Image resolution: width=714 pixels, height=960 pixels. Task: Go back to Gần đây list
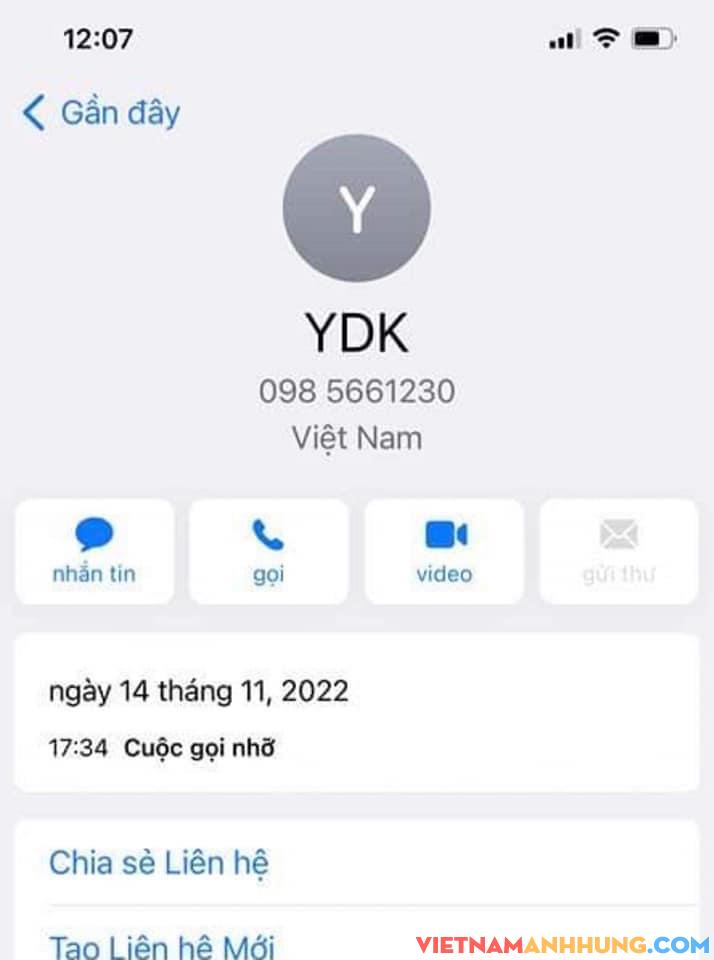click(101, 113)
